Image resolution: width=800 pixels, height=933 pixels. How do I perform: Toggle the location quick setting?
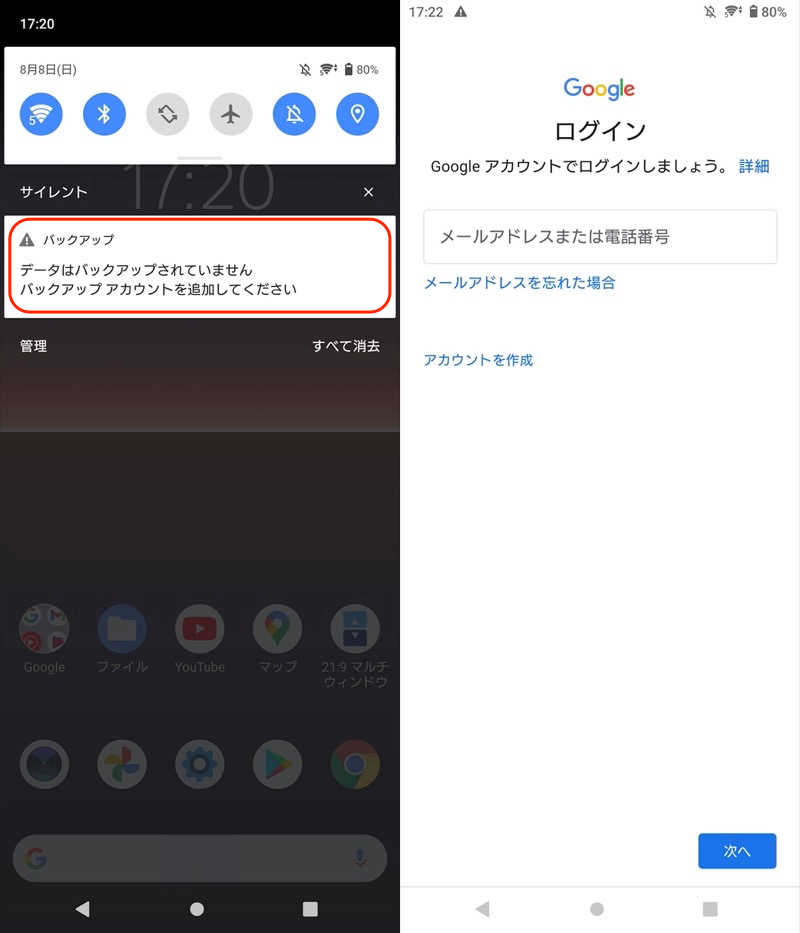tap(357, 114)
